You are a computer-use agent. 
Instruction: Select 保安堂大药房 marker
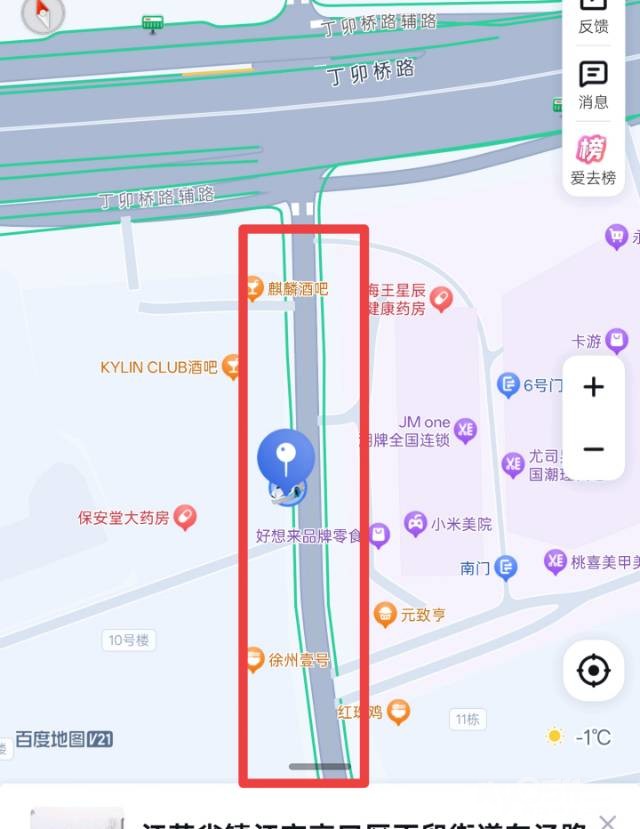184,517
